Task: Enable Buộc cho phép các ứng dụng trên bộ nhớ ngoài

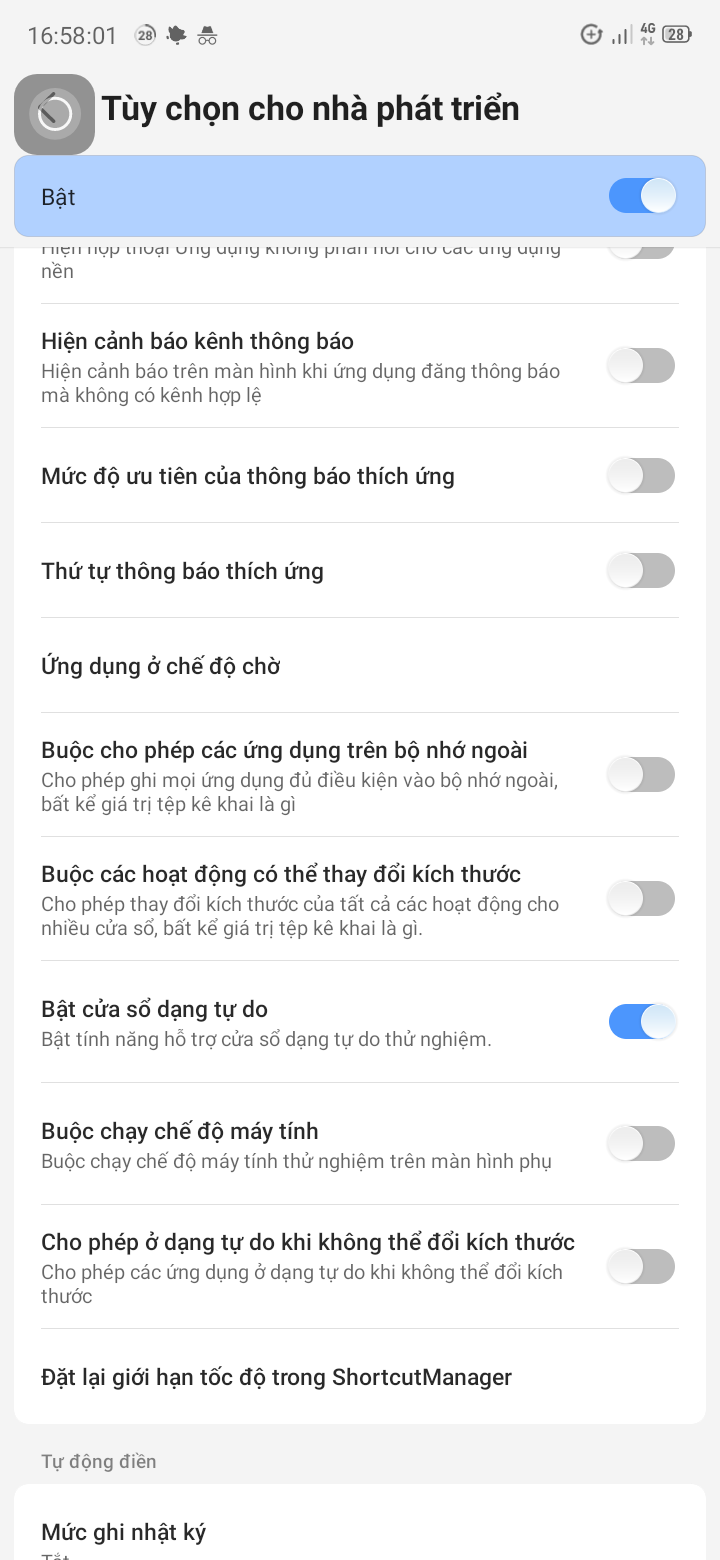Action: point(641,774)
